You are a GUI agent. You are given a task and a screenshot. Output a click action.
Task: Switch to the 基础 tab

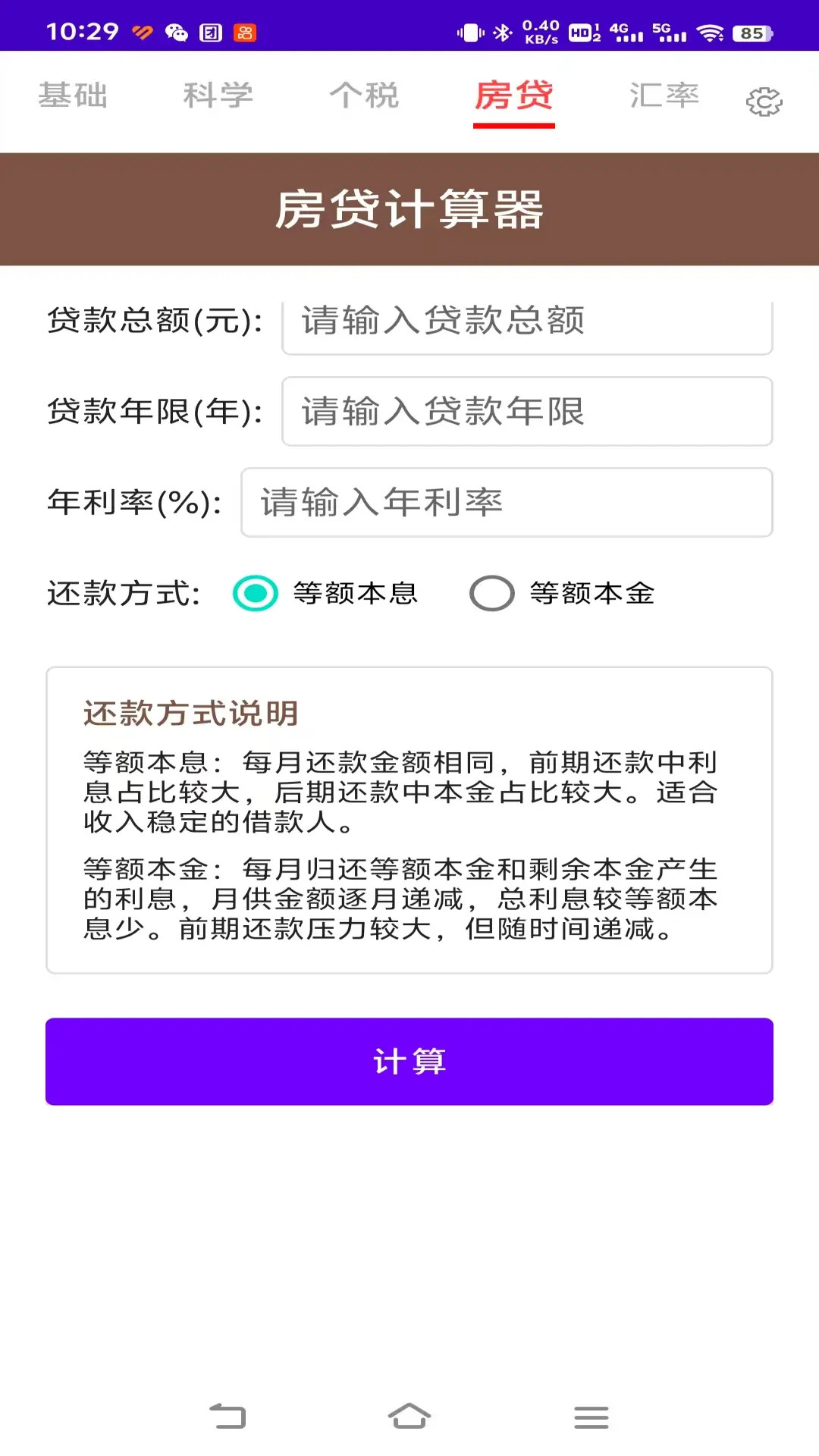(x=74, y=96)
